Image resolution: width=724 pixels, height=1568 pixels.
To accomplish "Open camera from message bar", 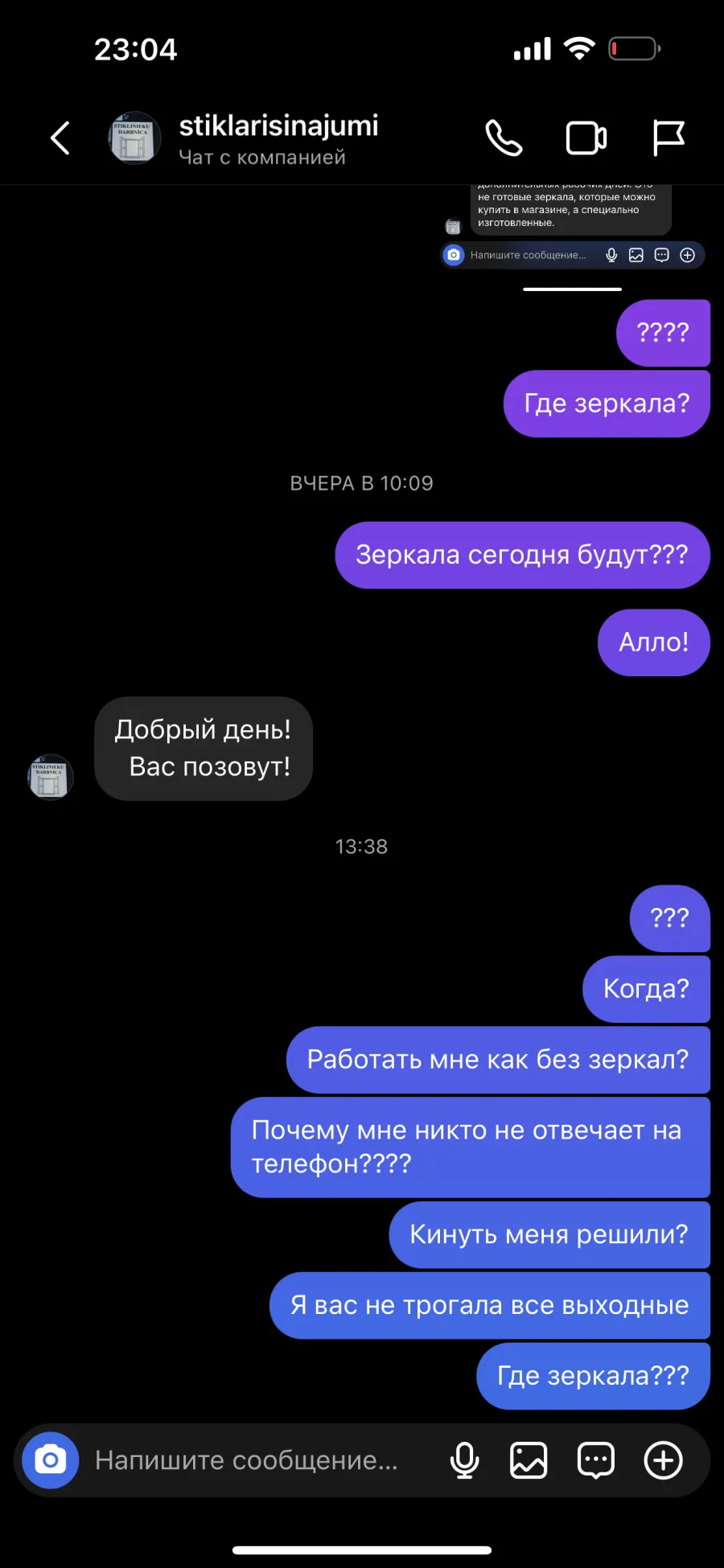I will (51, 1459).
